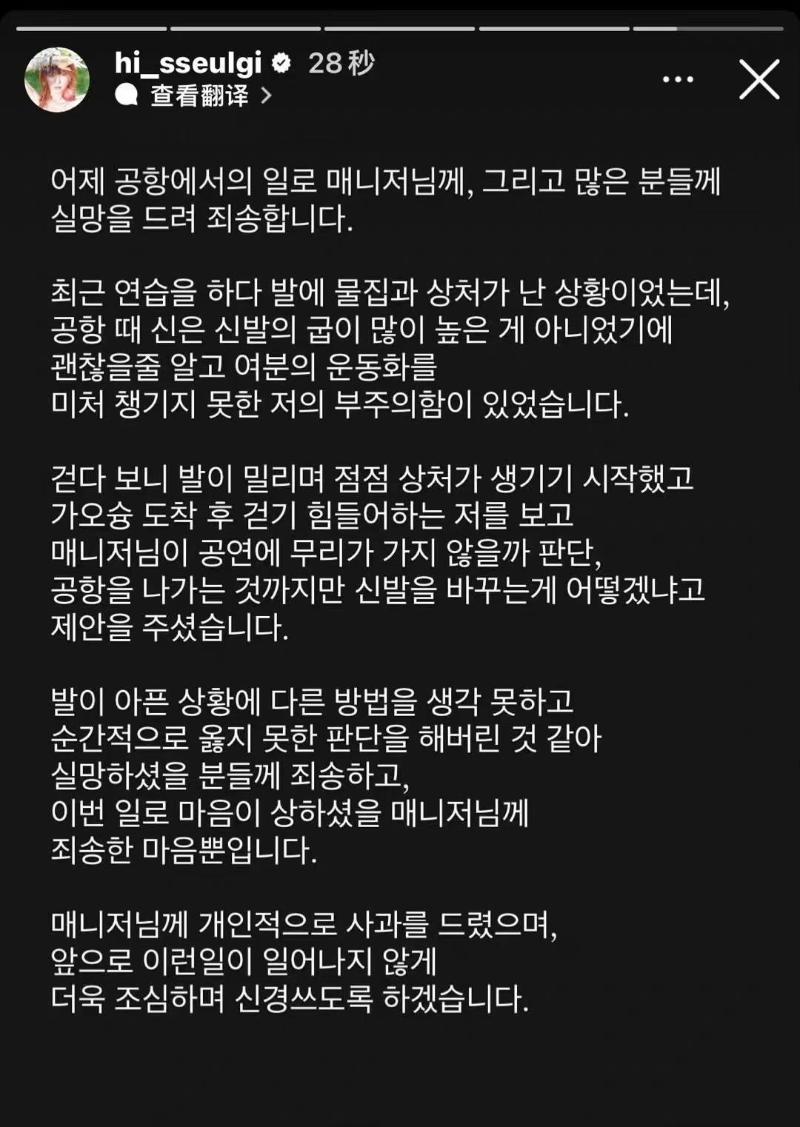
Task: Tap 查看翻译 to view translation
Action: pos(200,96)
